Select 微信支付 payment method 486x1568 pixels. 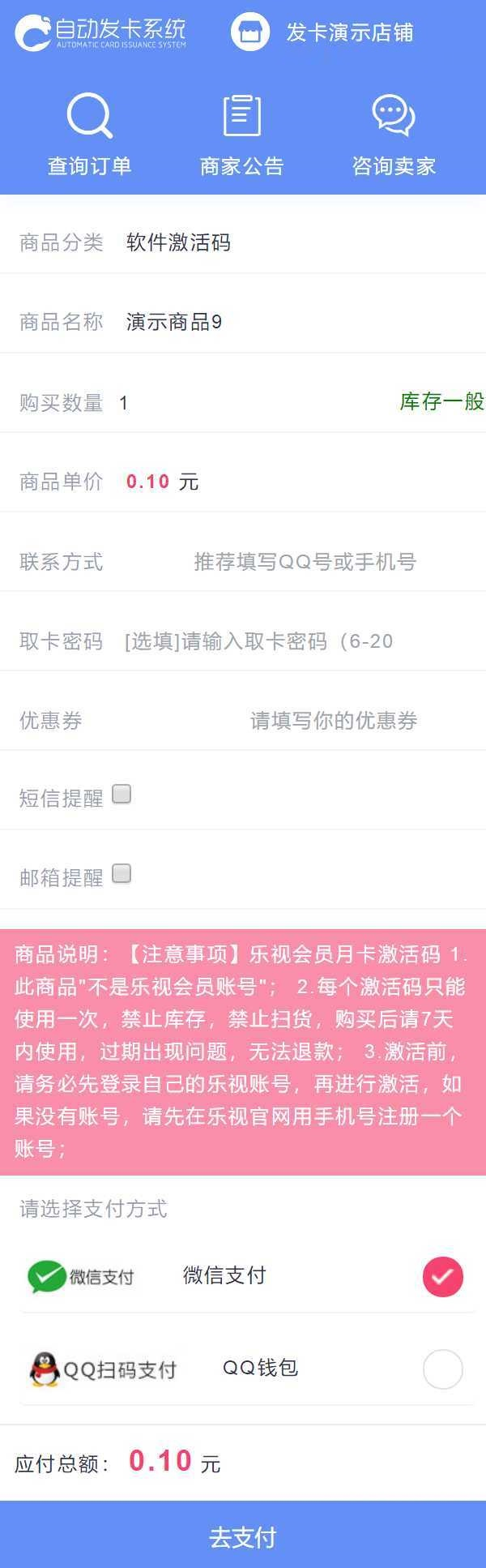(442, 1276)
